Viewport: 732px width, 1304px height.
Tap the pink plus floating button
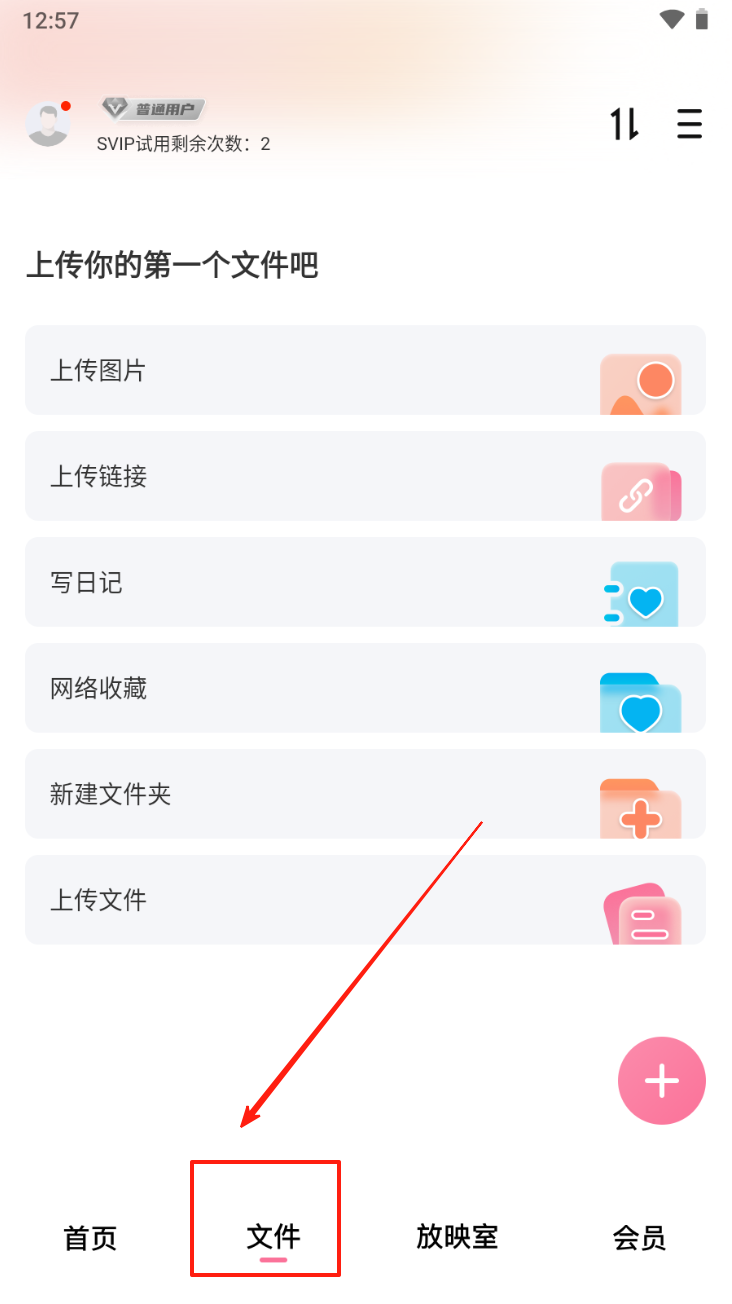[661, 1081]
